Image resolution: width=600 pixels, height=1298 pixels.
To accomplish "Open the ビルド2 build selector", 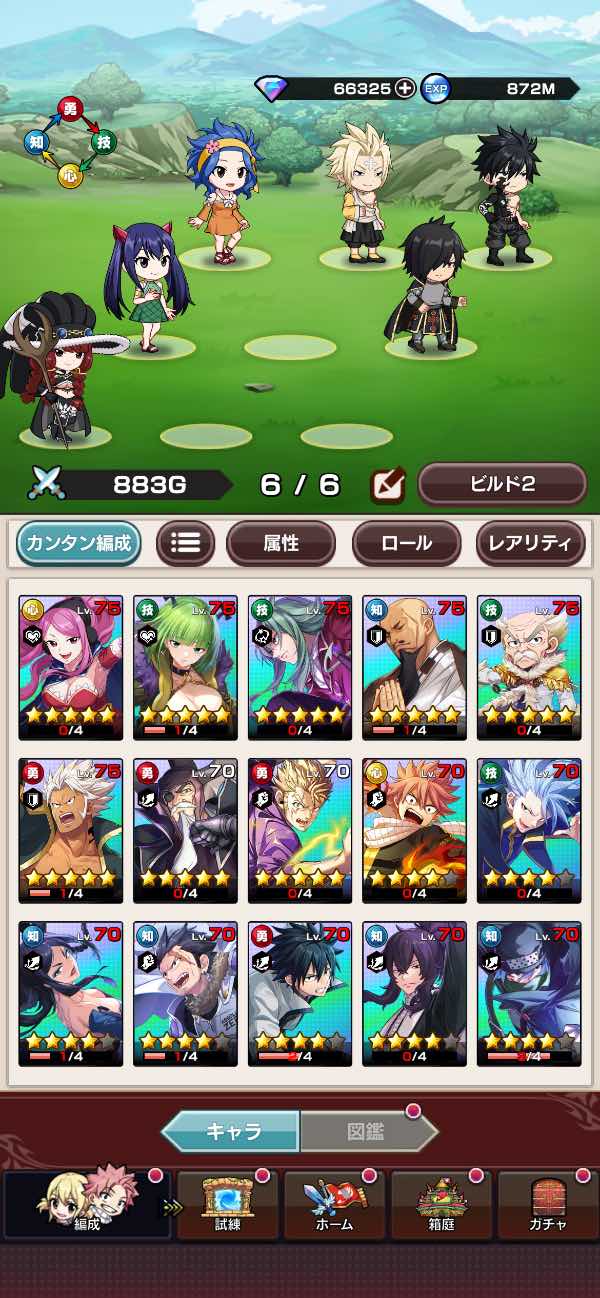I will pos(502,484).
